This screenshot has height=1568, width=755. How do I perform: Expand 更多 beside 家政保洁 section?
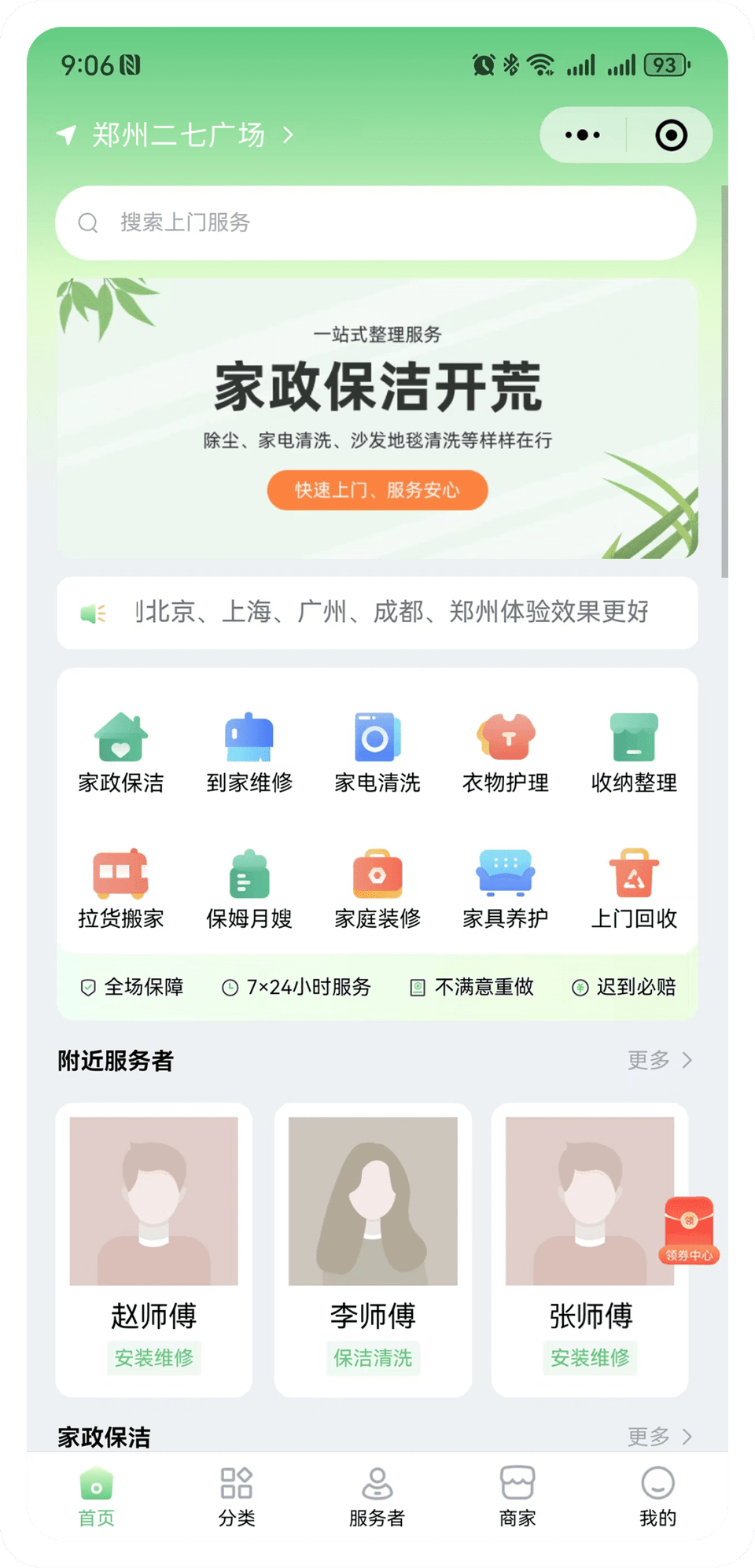tap(659, 1437)
